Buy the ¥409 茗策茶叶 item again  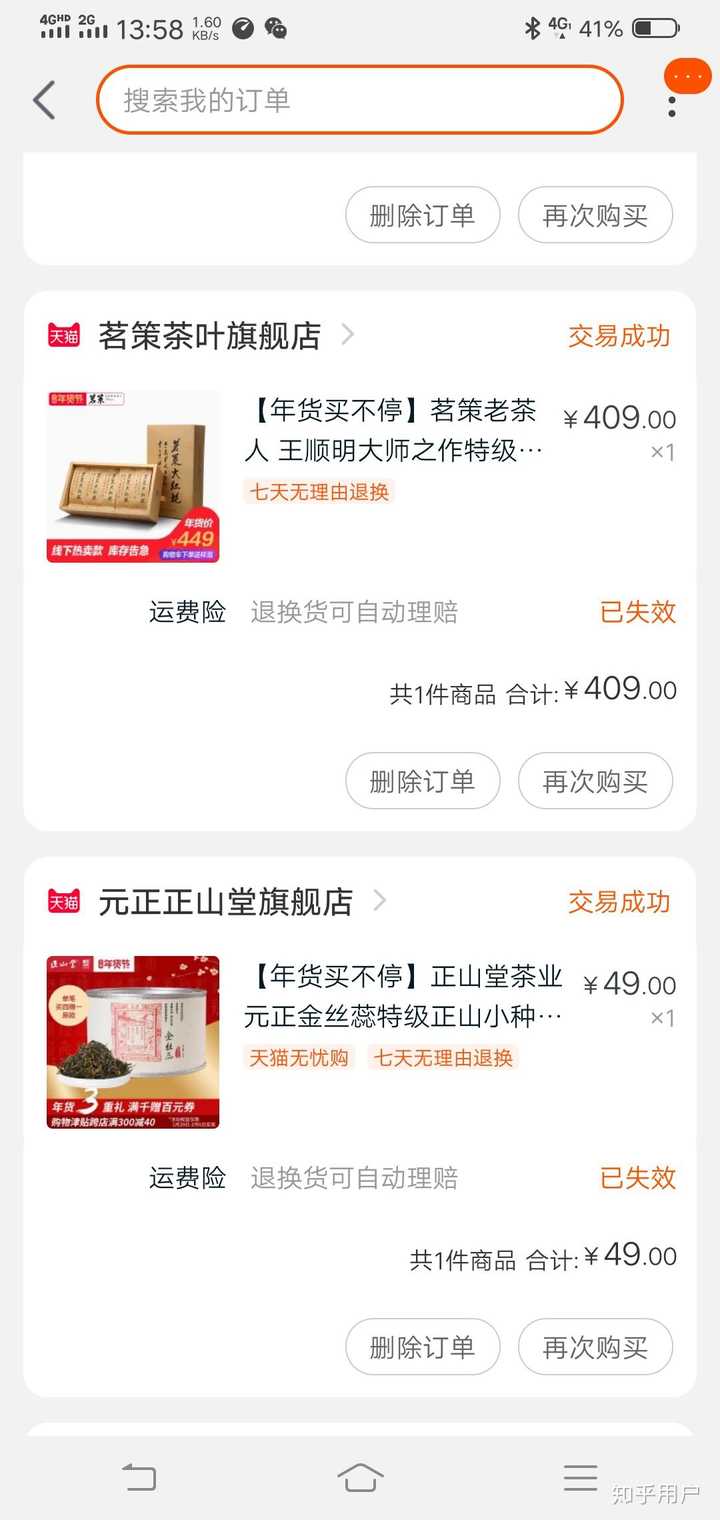(595, 781)
